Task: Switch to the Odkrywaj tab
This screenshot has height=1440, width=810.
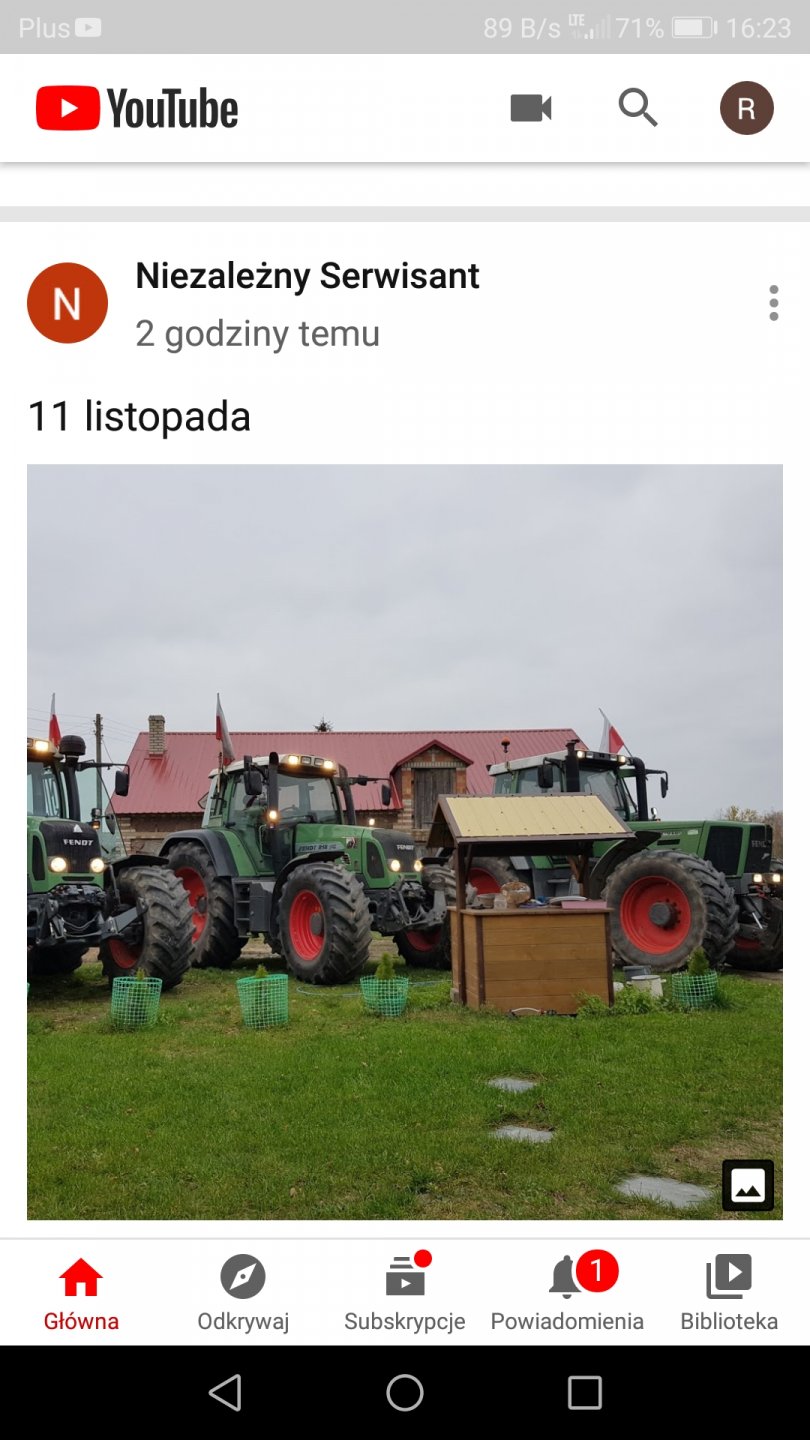Action: (243, 1293)
